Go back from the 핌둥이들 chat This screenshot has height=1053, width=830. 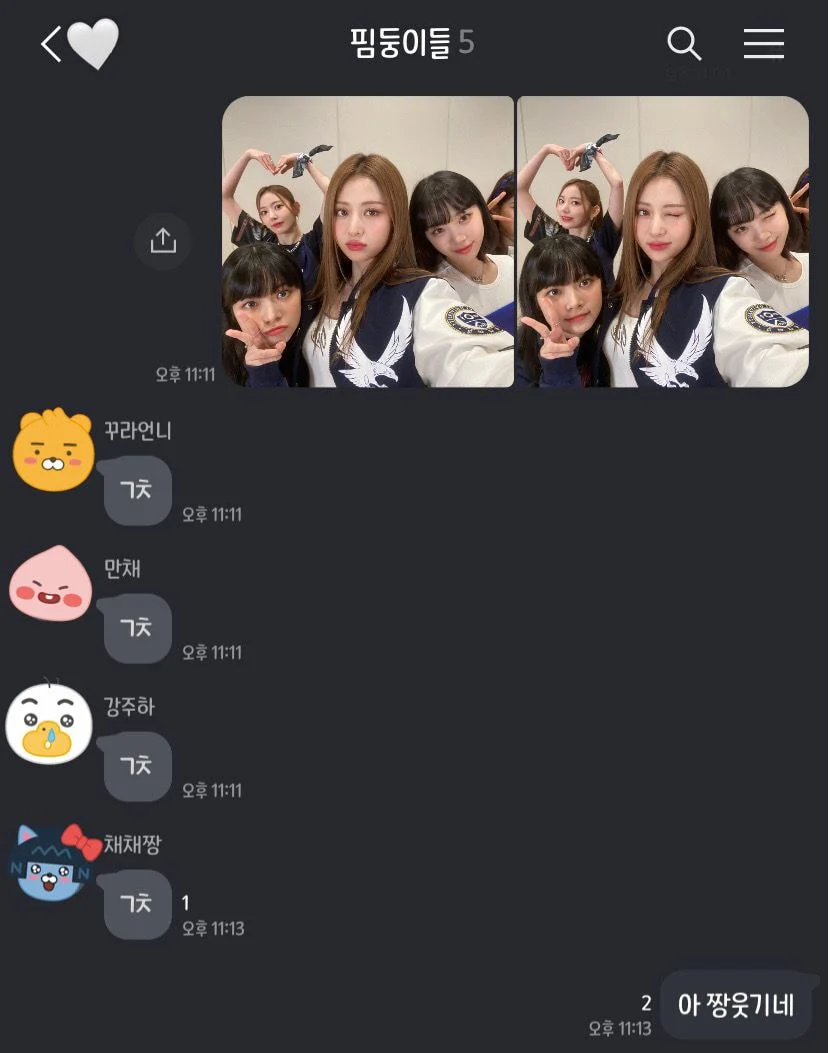click(x=51, y=44)
